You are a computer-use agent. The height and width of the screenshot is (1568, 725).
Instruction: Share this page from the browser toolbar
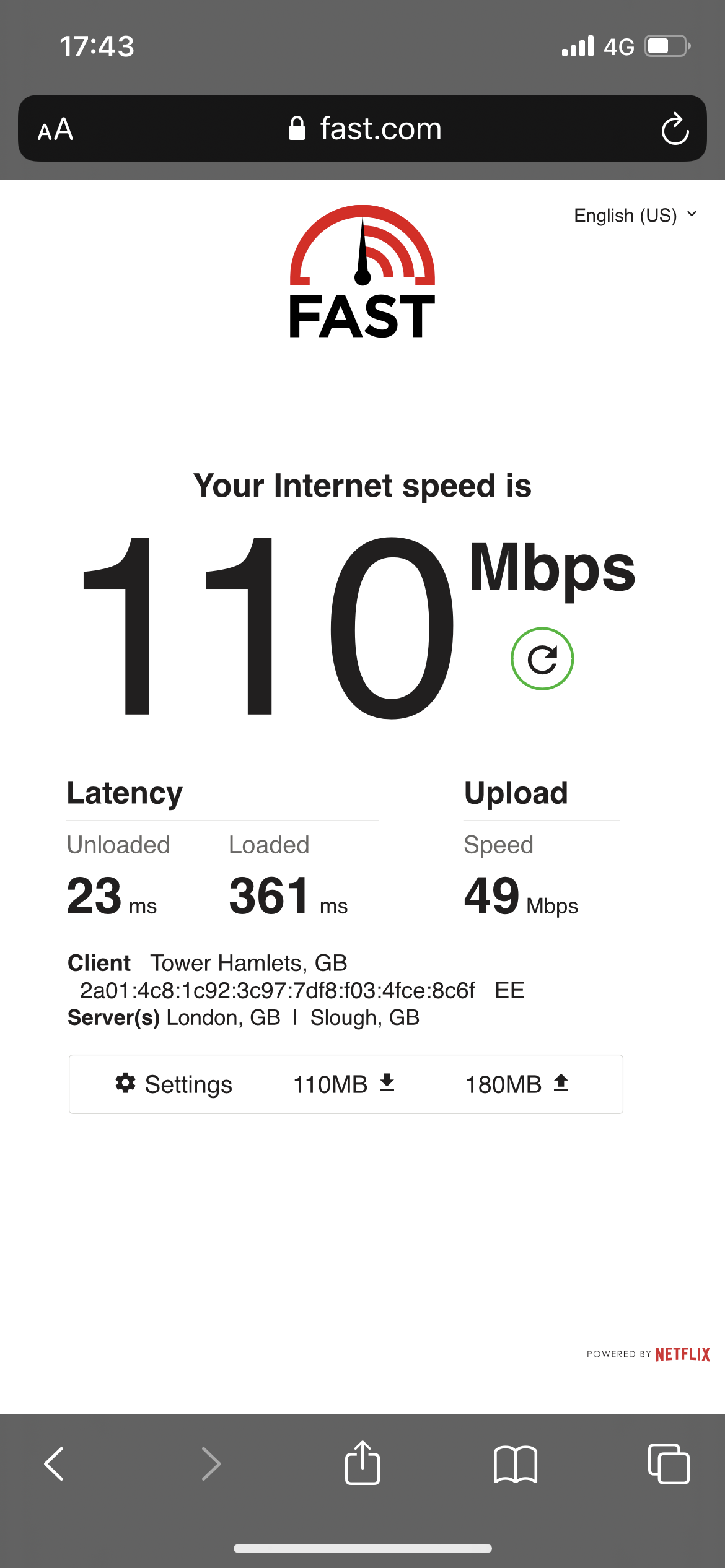(362, 1462)
